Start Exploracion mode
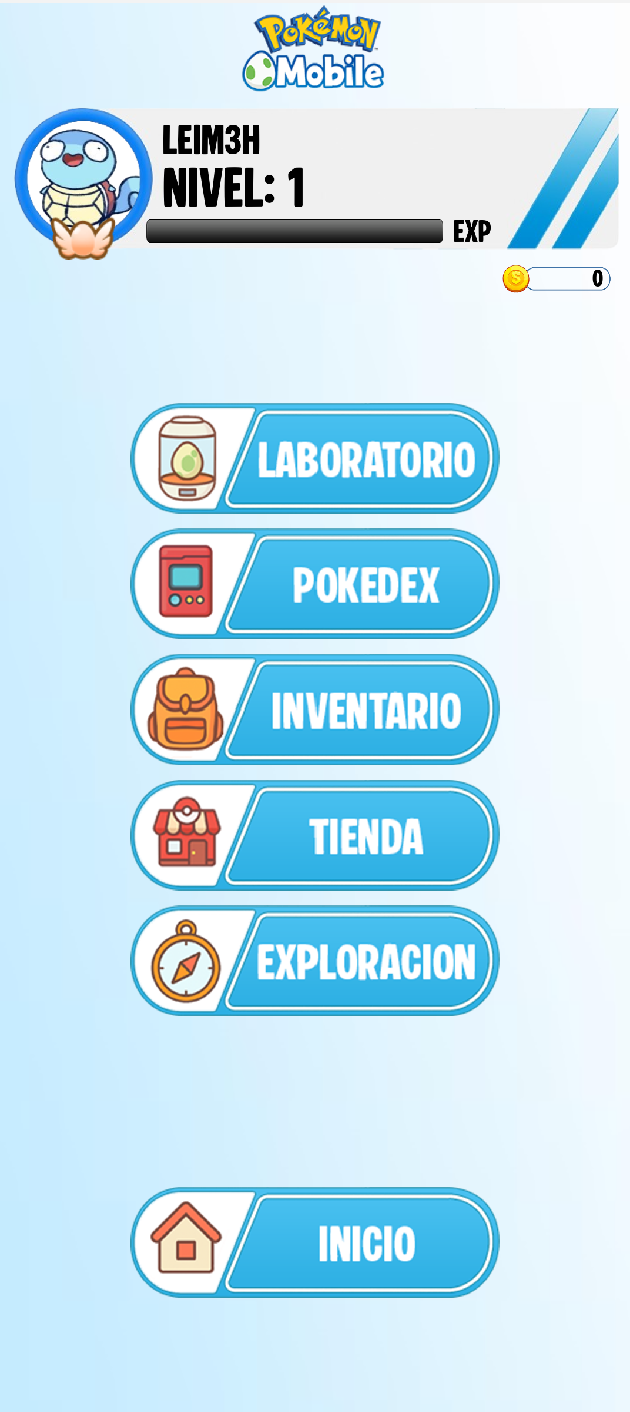Viewport: 630px width, 1412px height. [x=315, y=962]
